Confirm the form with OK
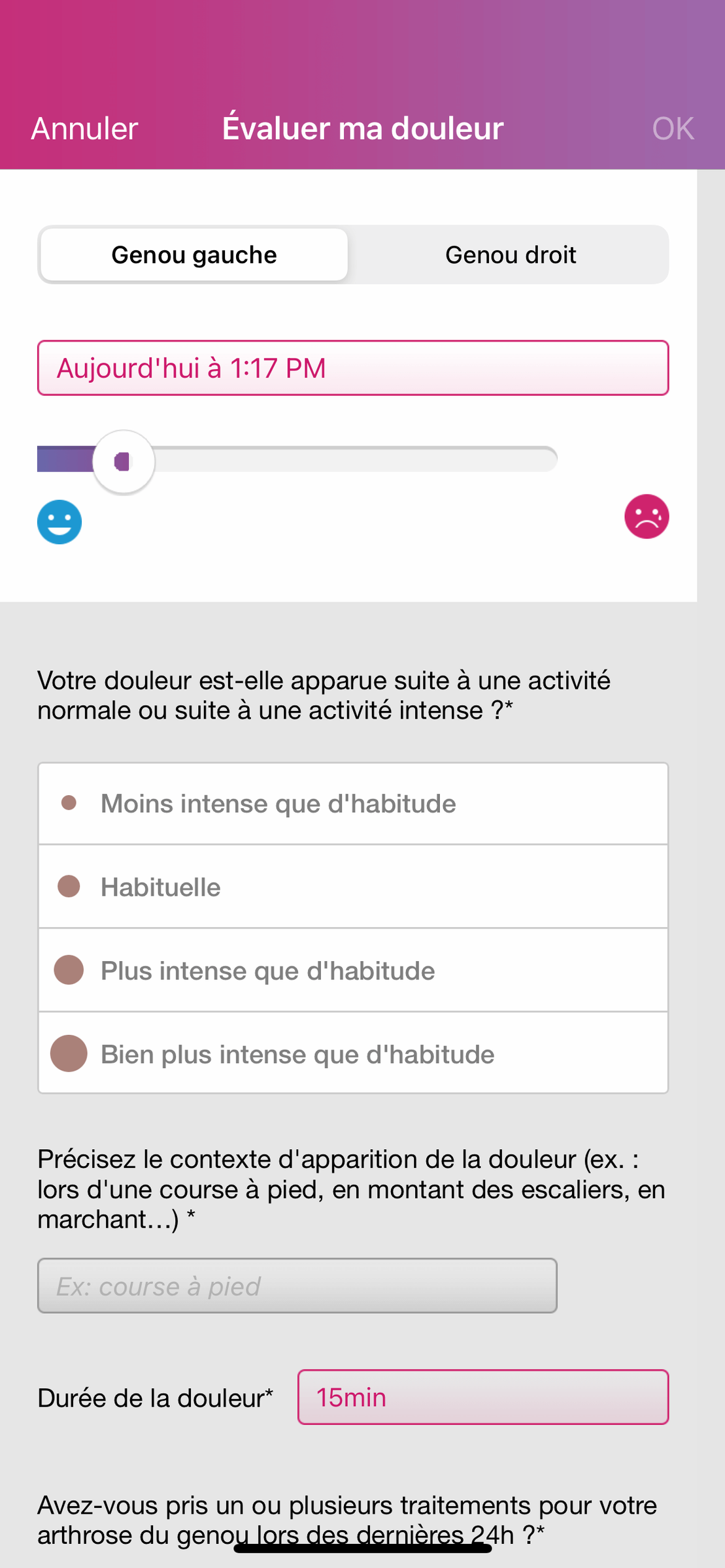The height and width of the screenshot is (1568, 725). tap(672, 129)
